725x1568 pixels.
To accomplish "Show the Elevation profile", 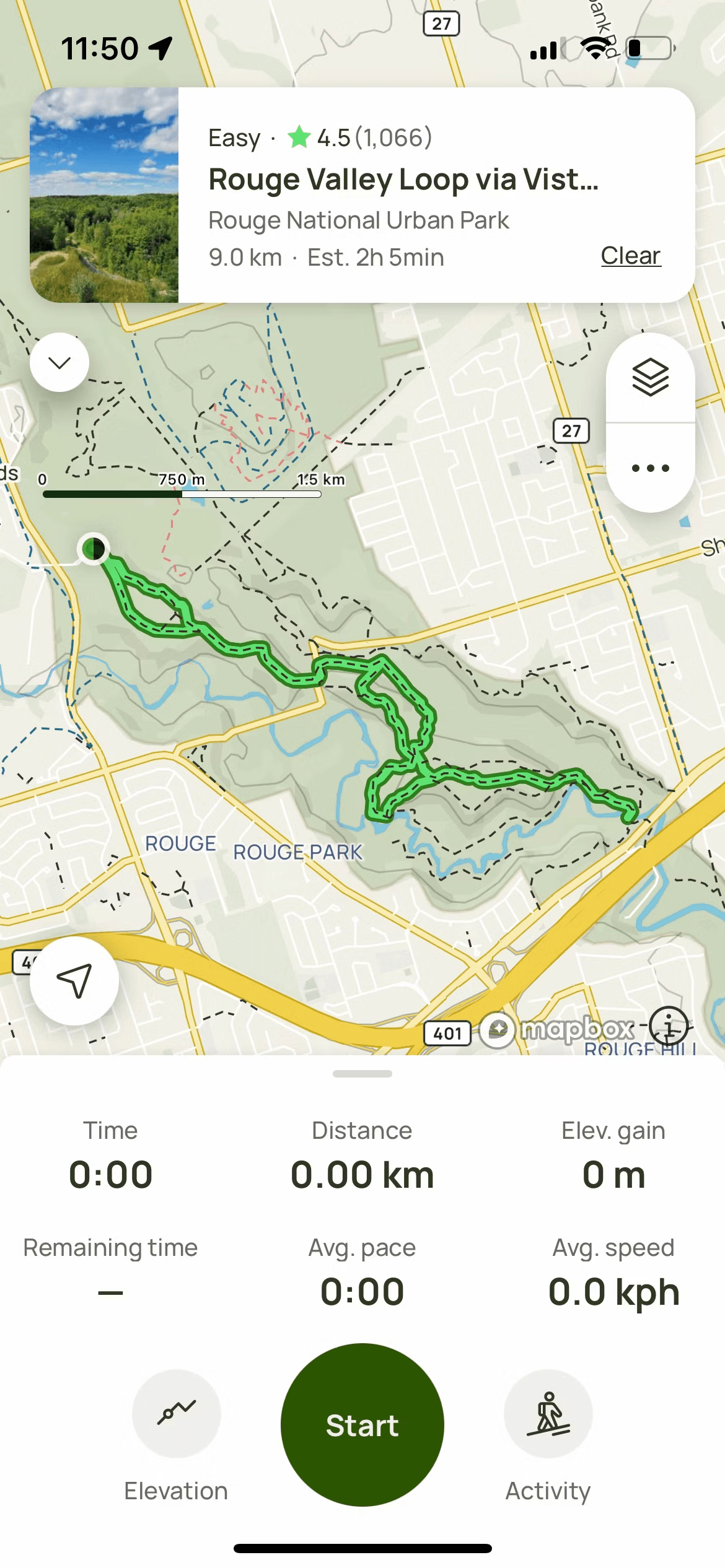I will [177, 1414].
